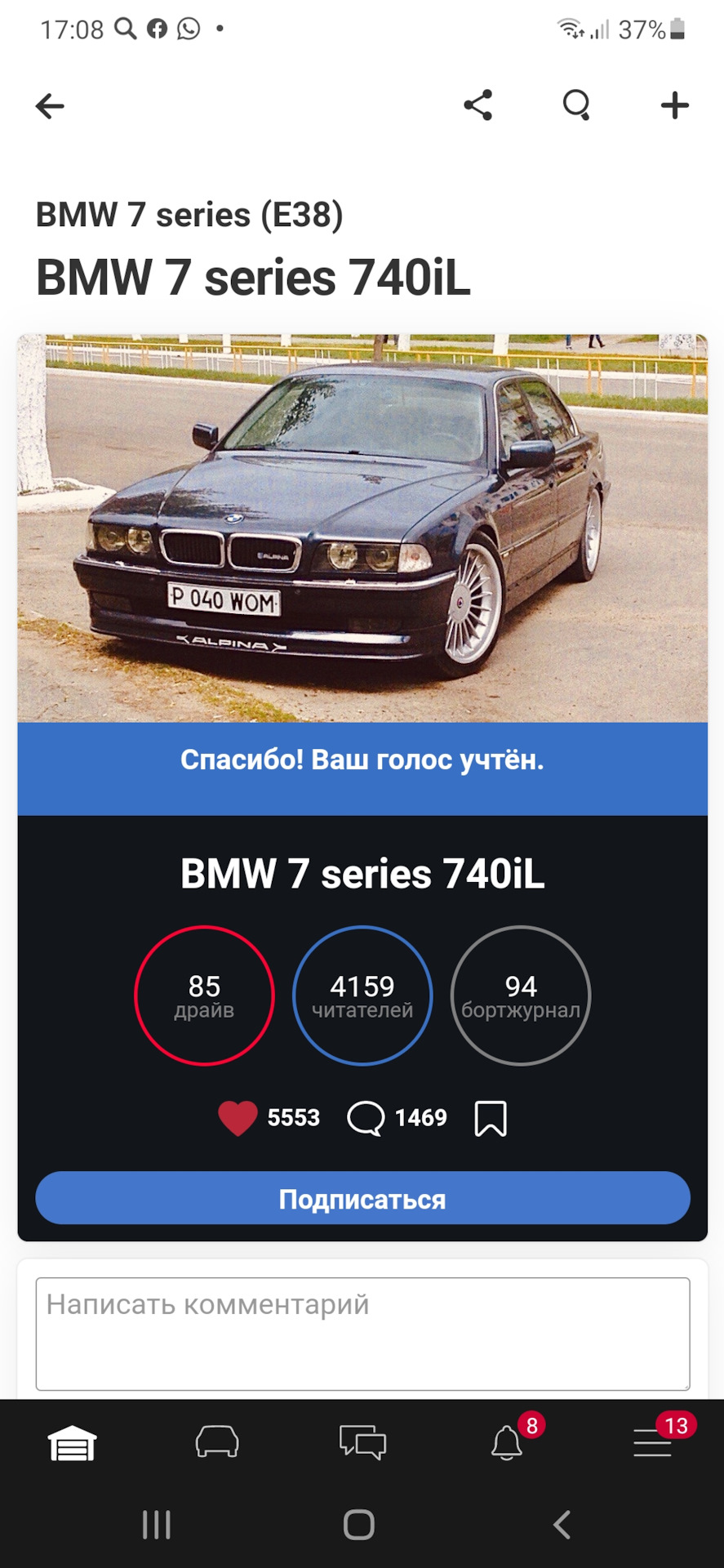Open the 94 бортжурнал logbook
Image resolution: width=724 pixels, height=1568 pixels.
coord(521,996)
